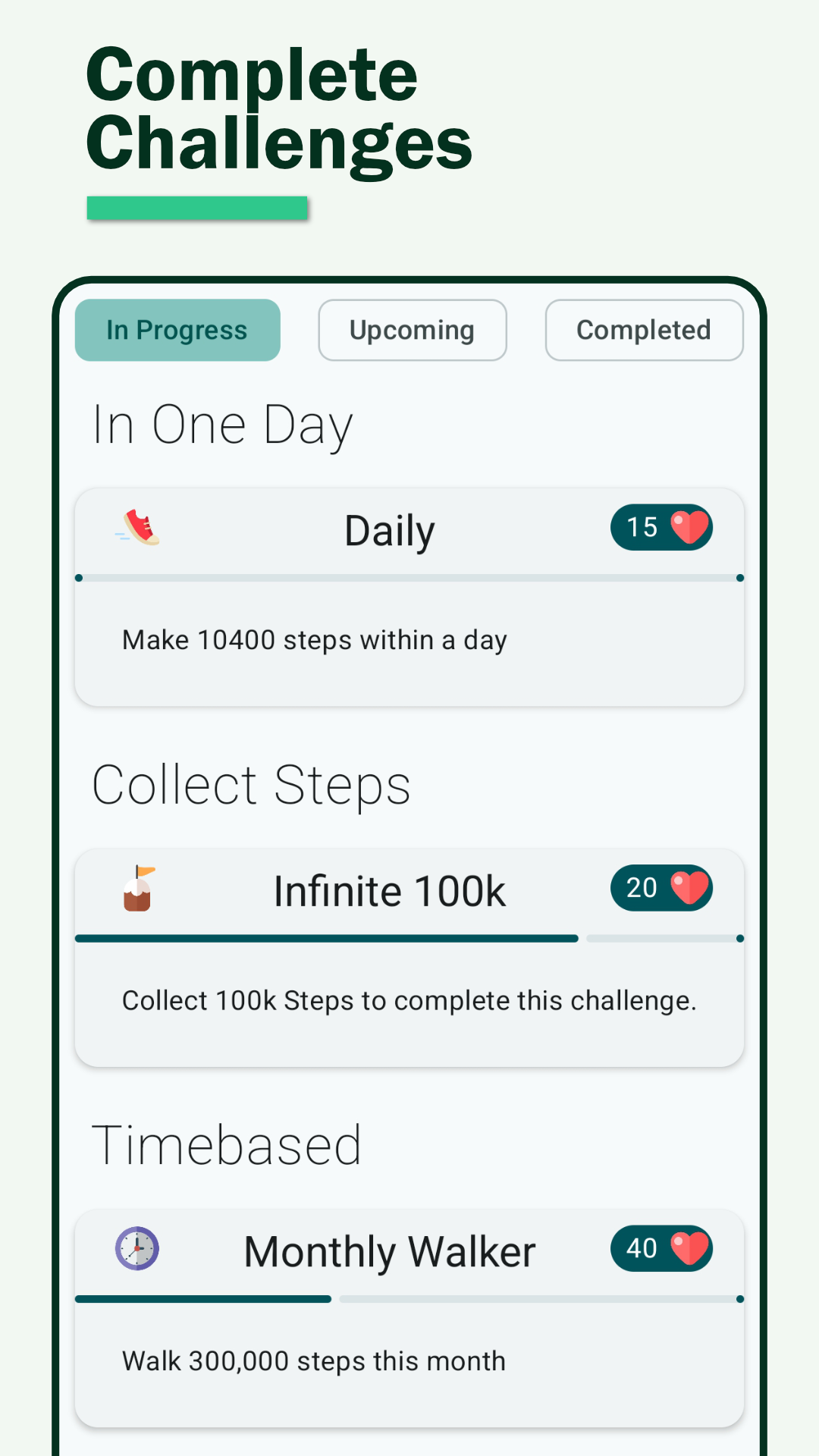This screenshot has height=1456, width=819.
Task: Open the Completed challenges tab
Action: coord(643,330)
